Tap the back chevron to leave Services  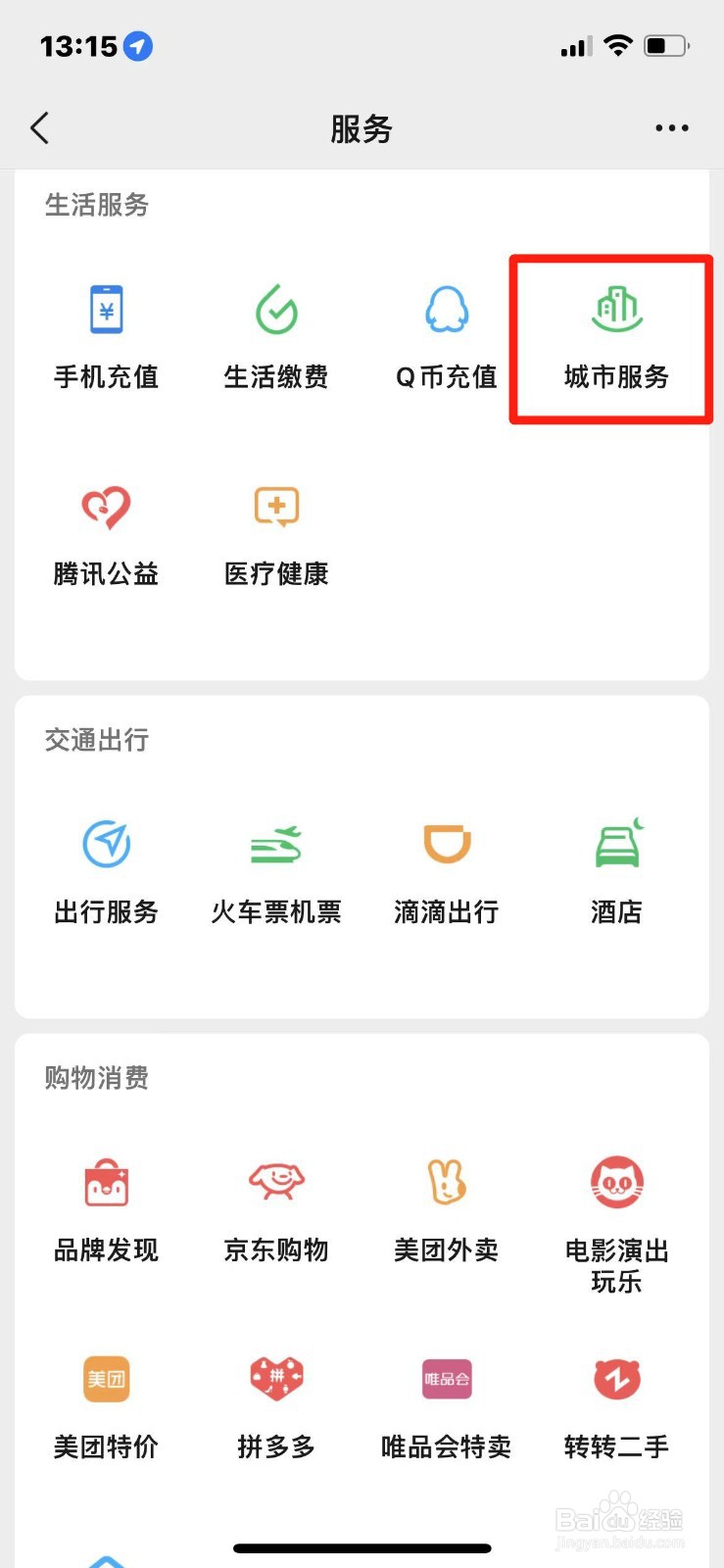(39, 127)
